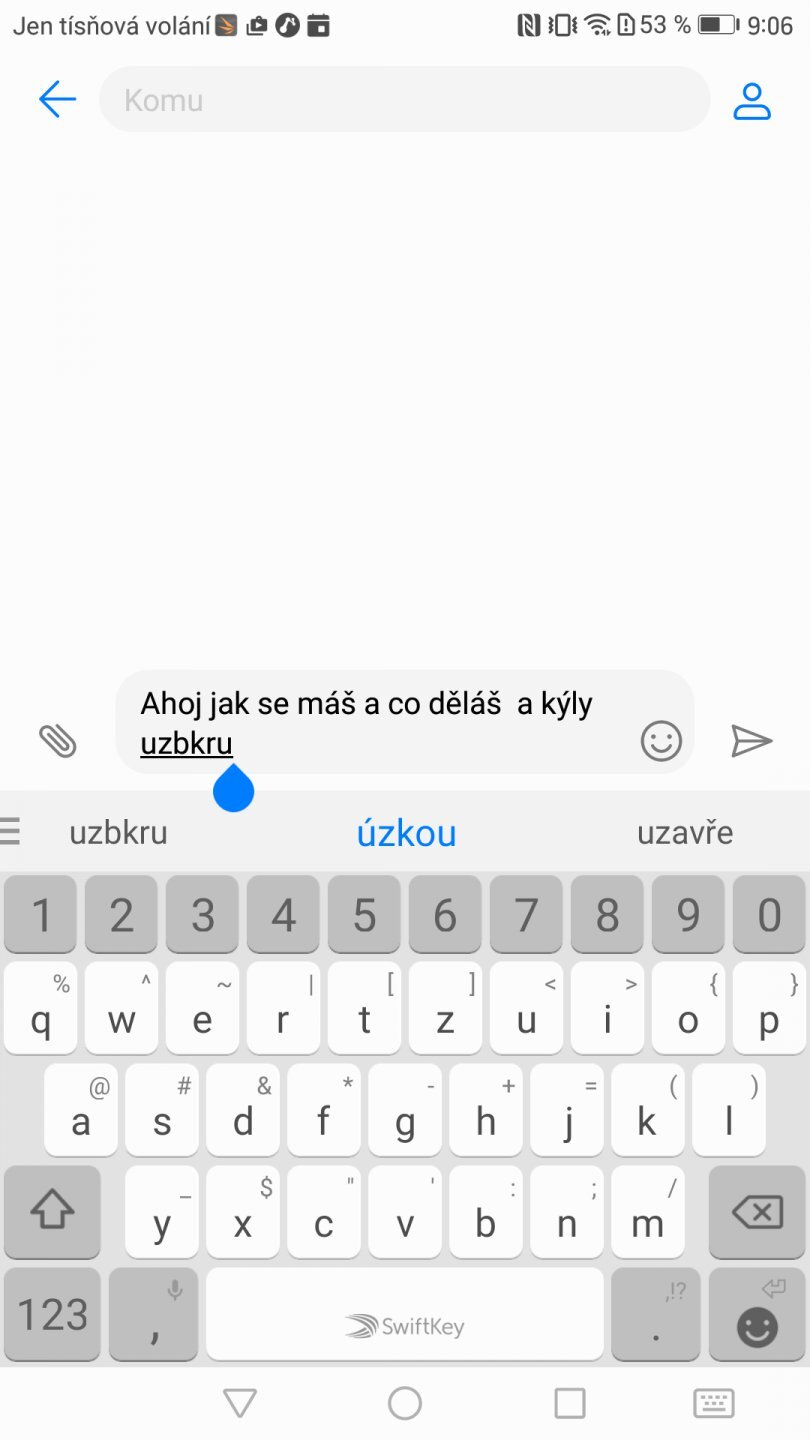Viewport: 810px width, 1440px height.
Task: Go back using the top arrow
Action: point(57,99)
